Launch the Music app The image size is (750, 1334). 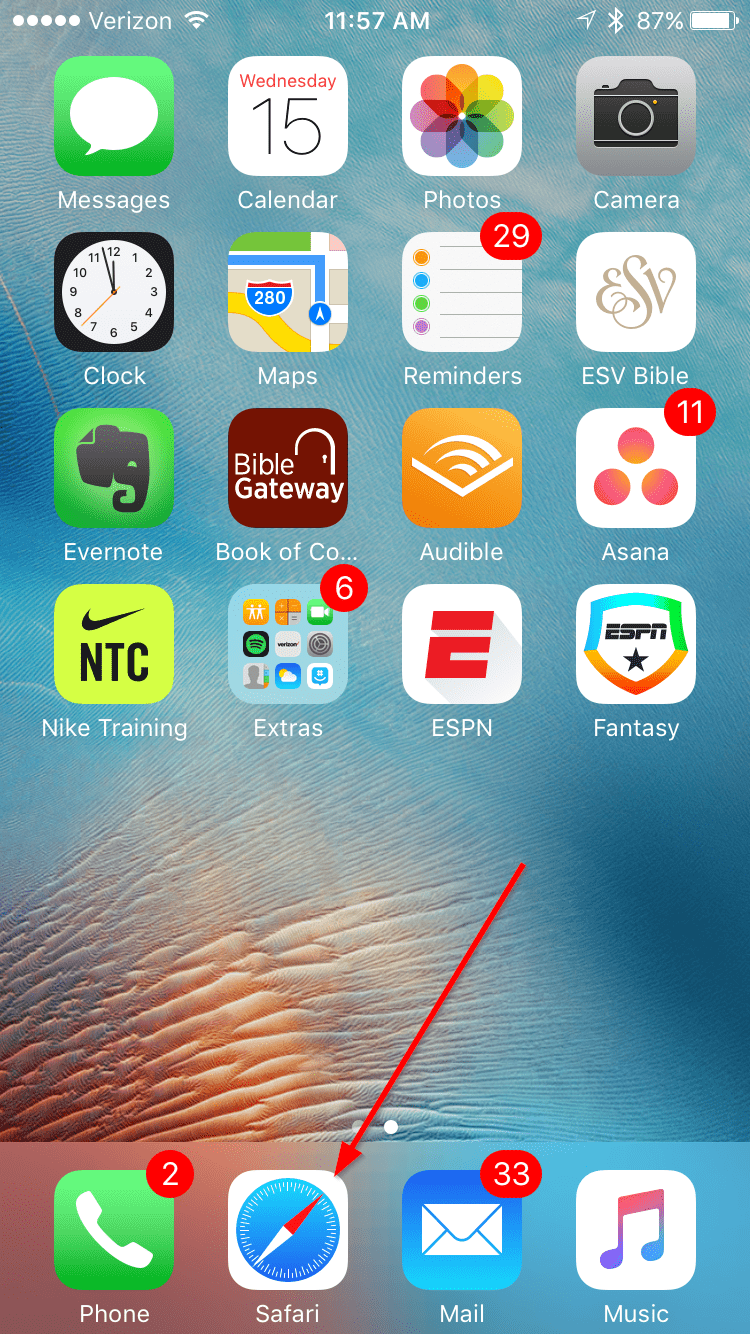[x=636, y=1230]
